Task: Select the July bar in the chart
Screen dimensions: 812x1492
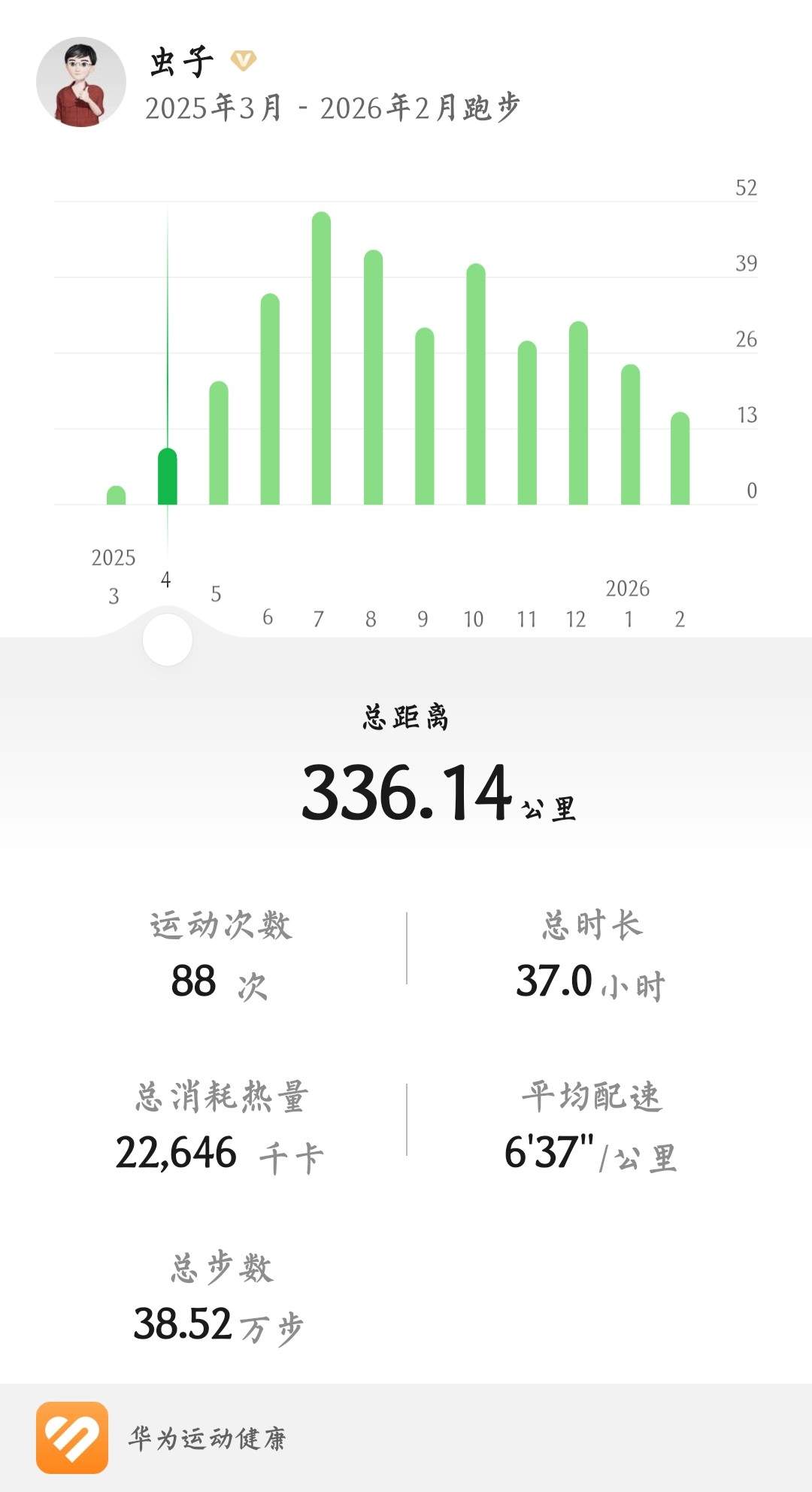Action: (x=322, y=353)
